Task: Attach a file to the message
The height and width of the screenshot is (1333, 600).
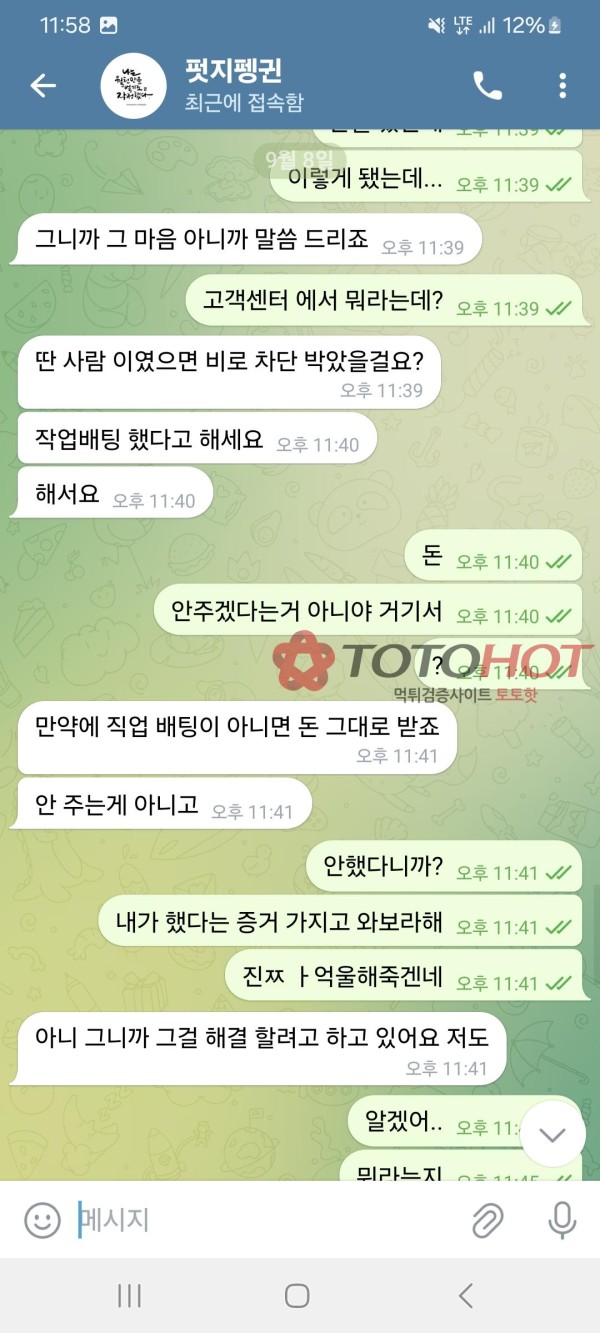Action: [487, 1220]
